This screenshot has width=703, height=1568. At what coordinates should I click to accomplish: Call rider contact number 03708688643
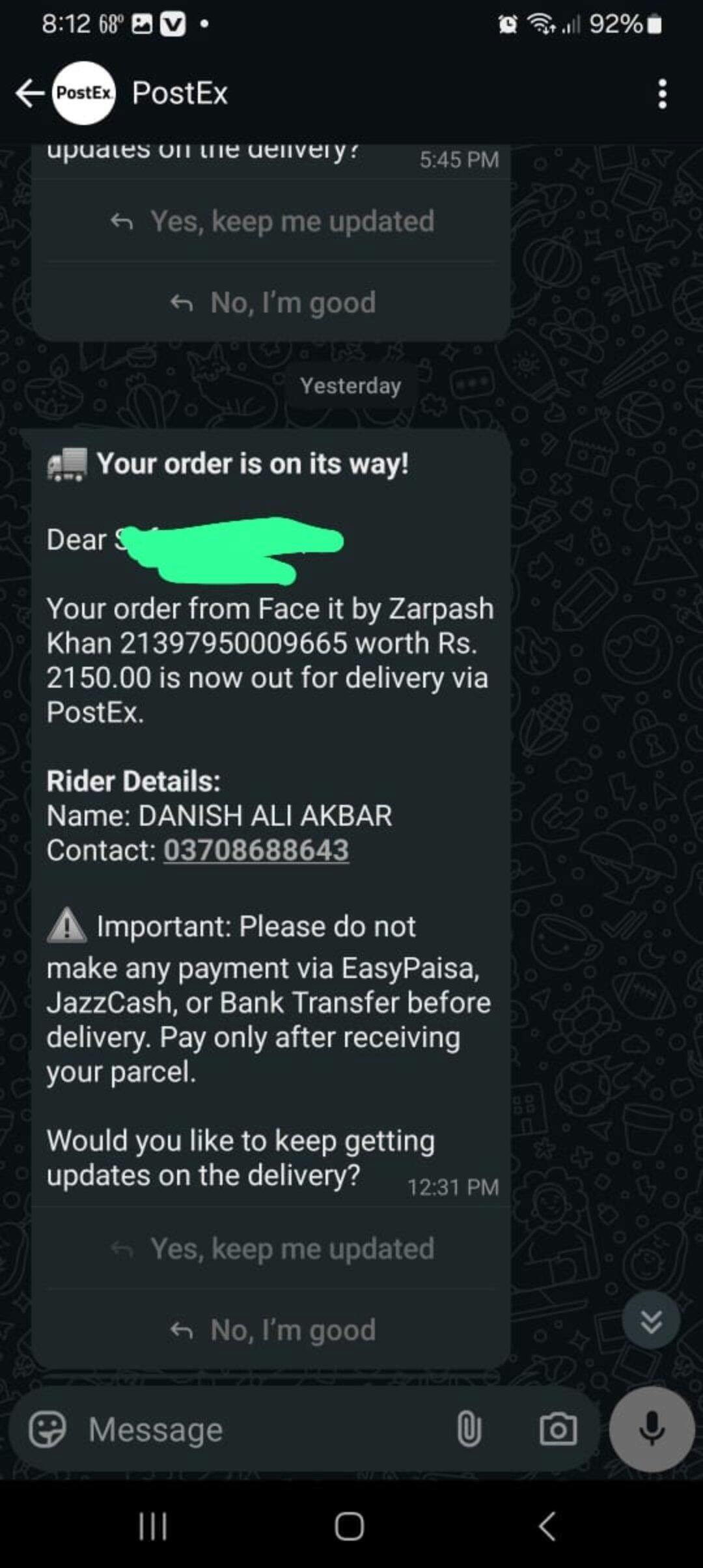(x=256, y=850)
